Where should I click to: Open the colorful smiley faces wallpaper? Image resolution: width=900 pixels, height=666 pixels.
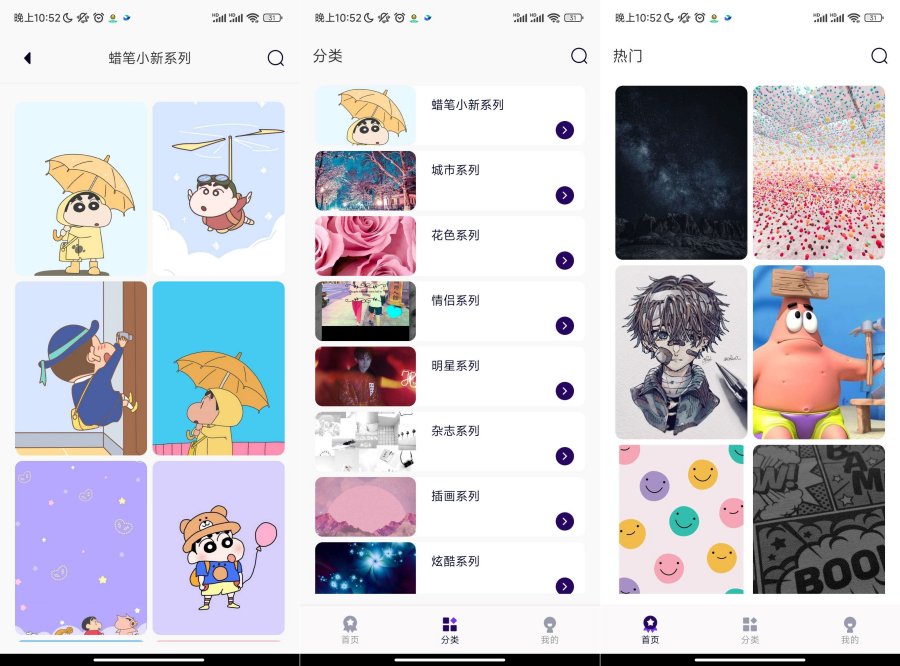(681, 519)
